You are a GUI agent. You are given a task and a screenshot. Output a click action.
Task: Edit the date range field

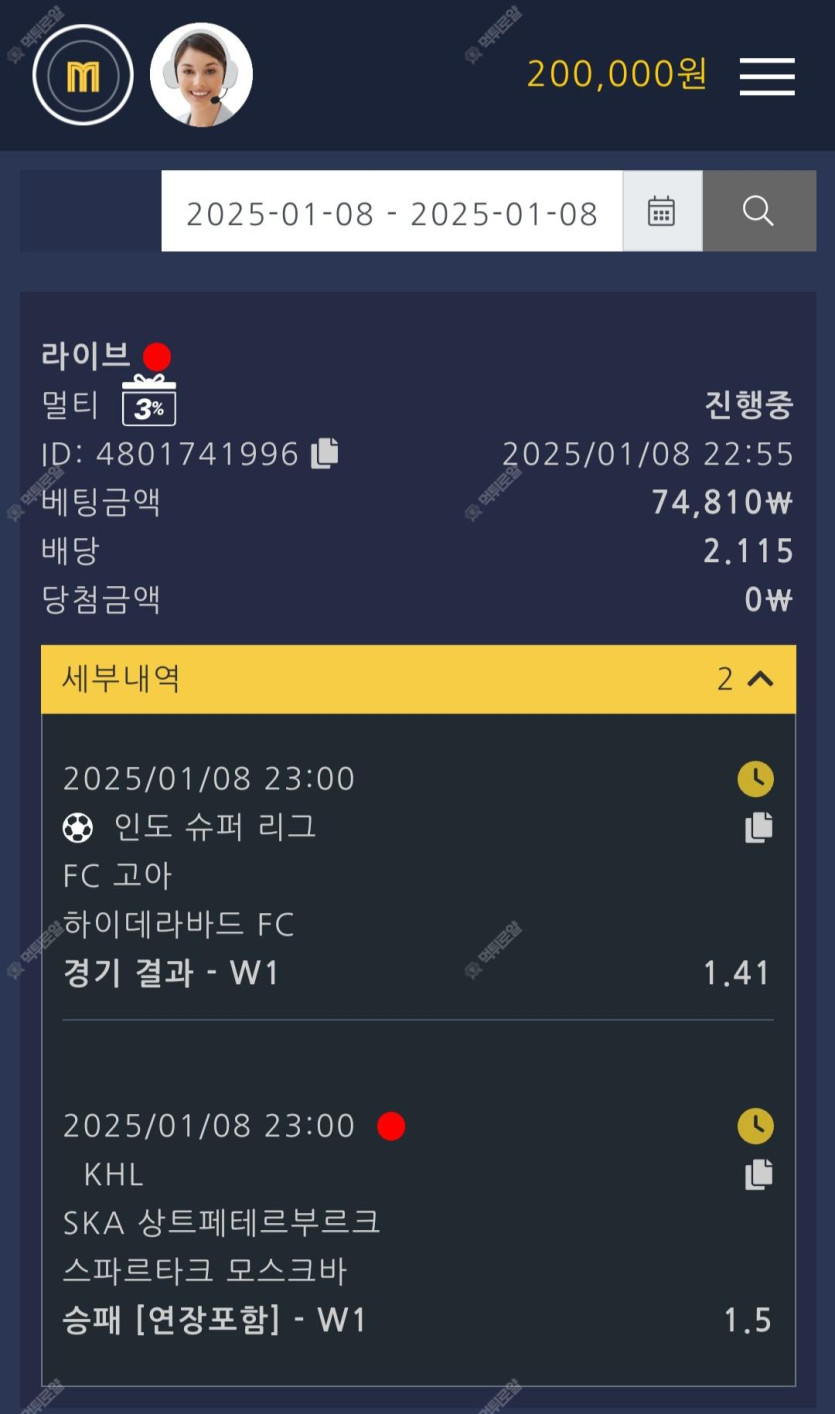pyautogui.click(x=391, y=212)
